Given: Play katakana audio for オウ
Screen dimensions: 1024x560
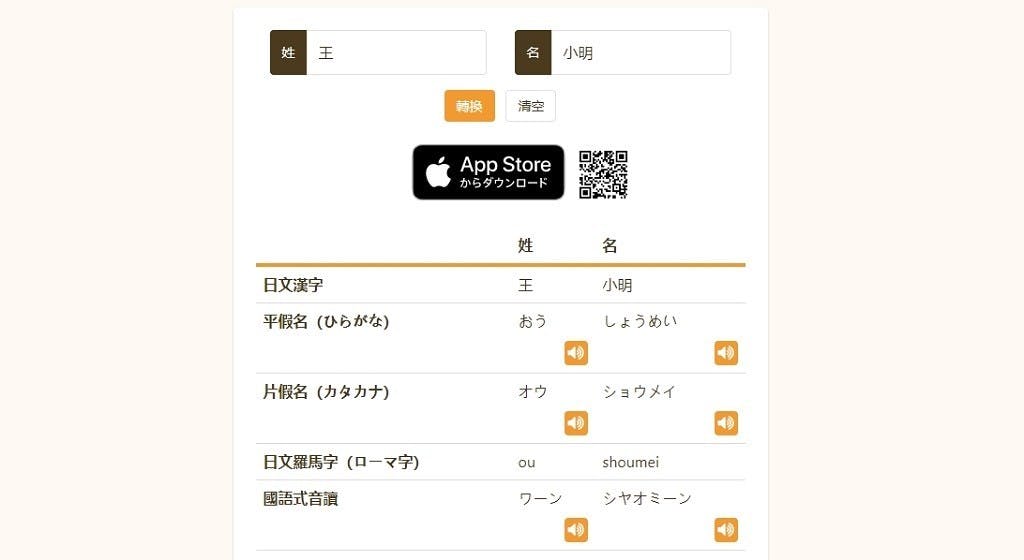Looking at the screenshot, I should [576, 423].
